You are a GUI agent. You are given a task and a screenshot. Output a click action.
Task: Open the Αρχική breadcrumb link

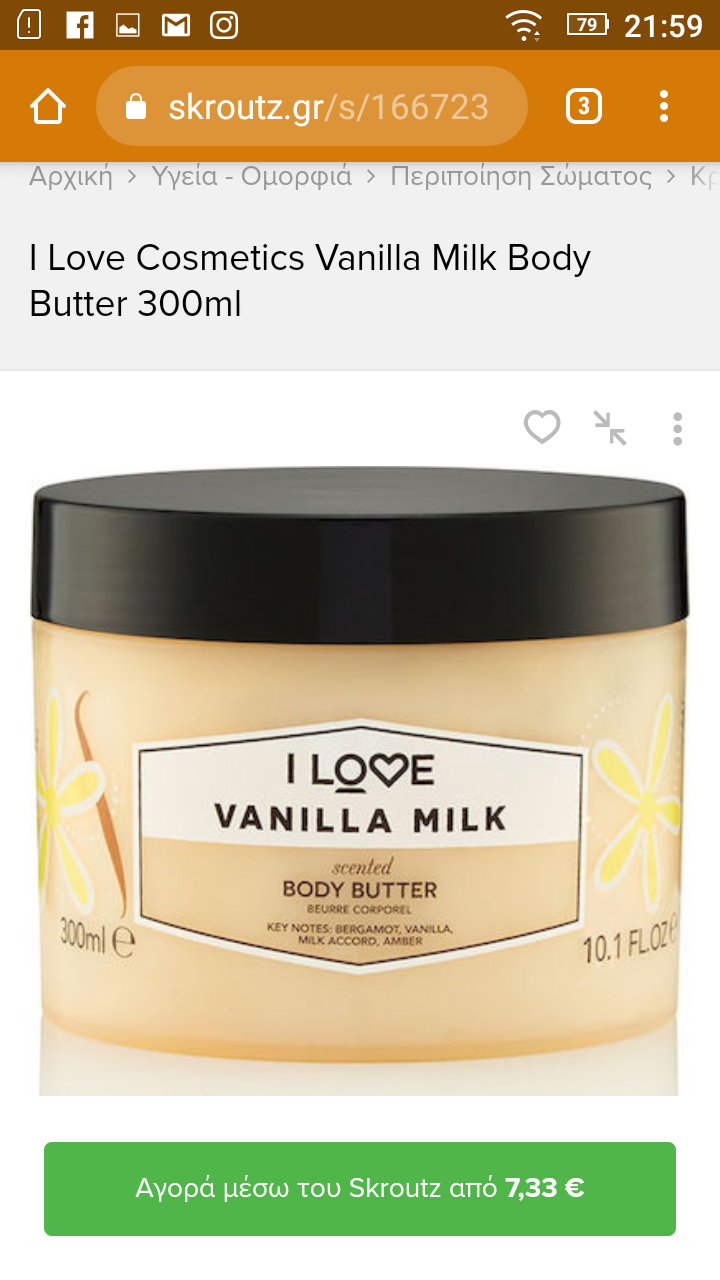71,177
